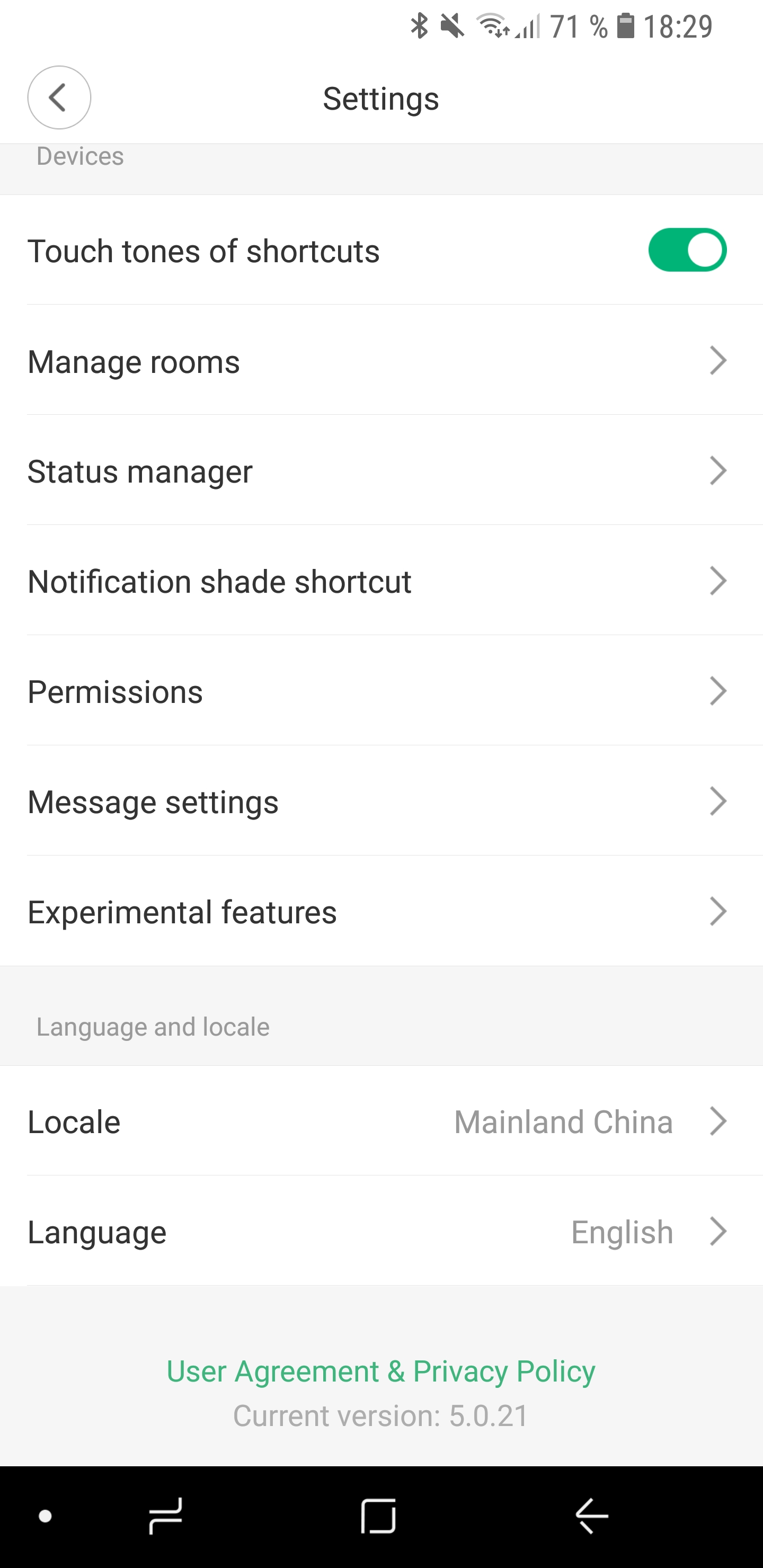View User Agreement & Privacy Policy
The image size is (763, 1568).
coord(380,1371)
